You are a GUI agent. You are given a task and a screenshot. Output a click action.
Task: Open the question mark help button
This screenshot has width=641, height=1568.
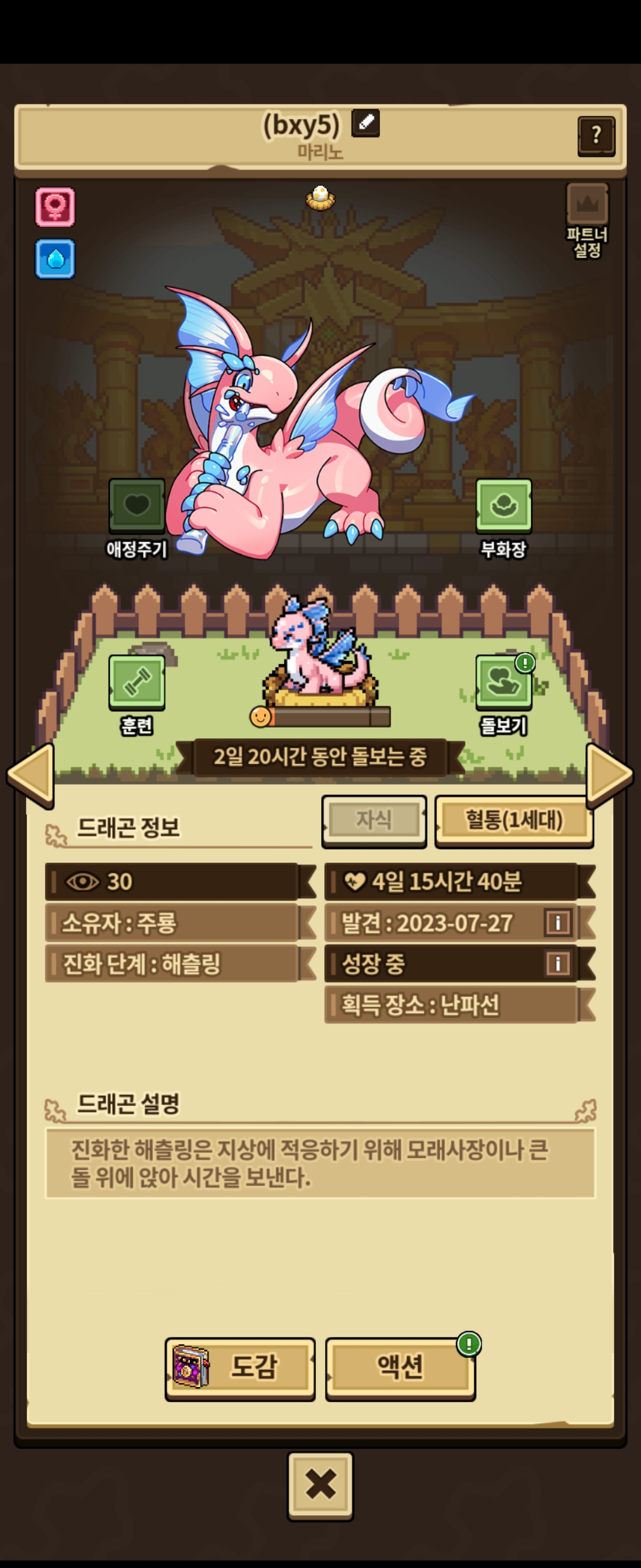[595, 136]
